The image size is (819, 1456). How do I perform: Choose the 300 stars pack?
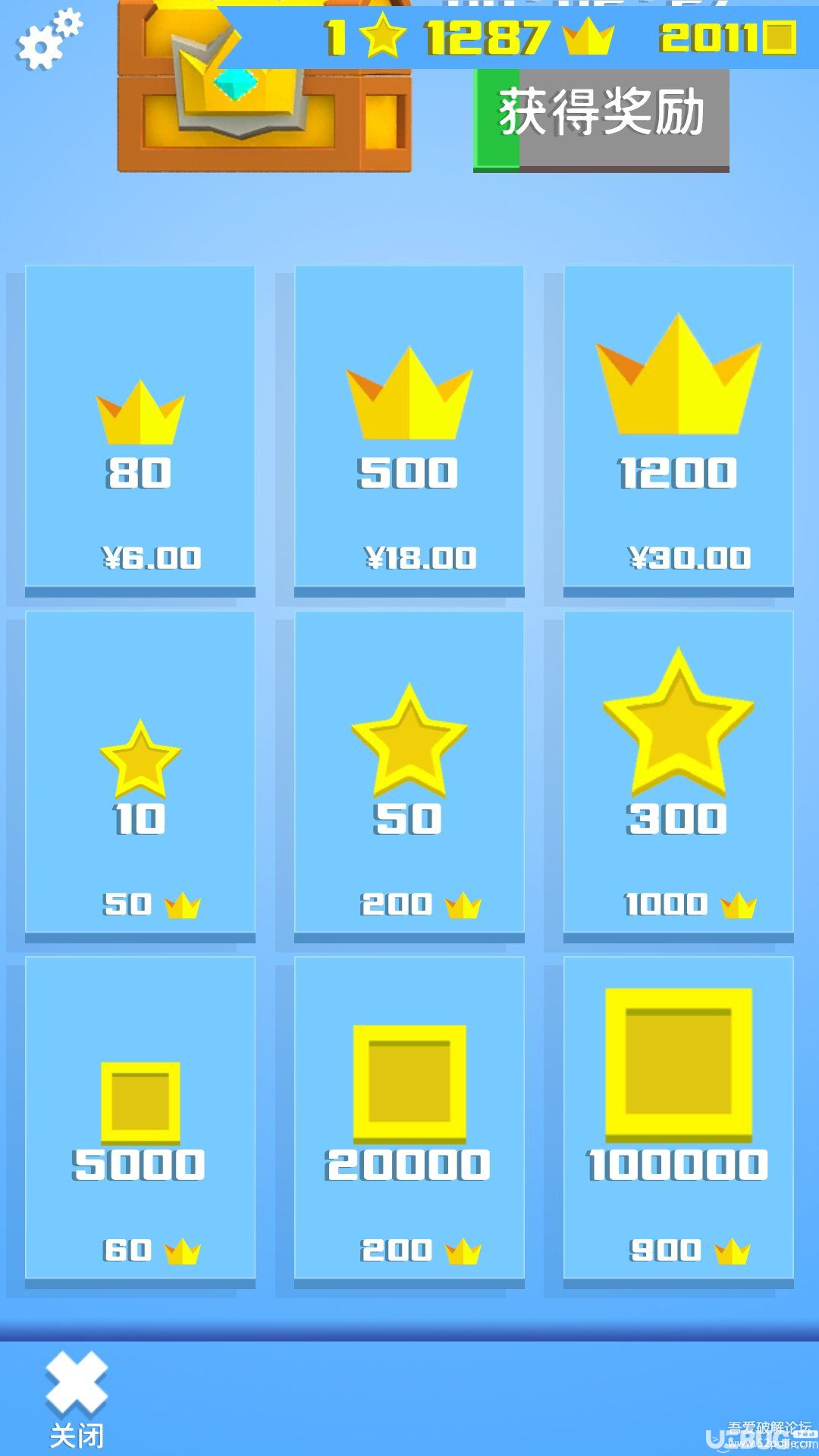(678, 775)
